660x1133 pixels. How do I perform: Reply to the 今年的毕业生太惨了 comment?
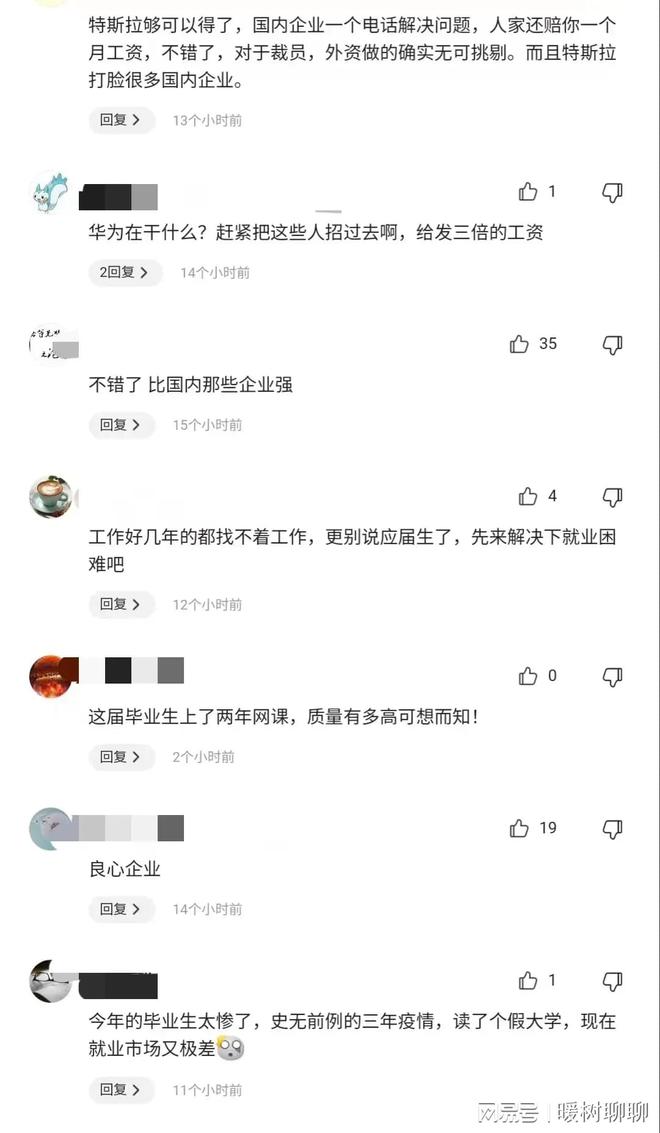[121, 1089]
